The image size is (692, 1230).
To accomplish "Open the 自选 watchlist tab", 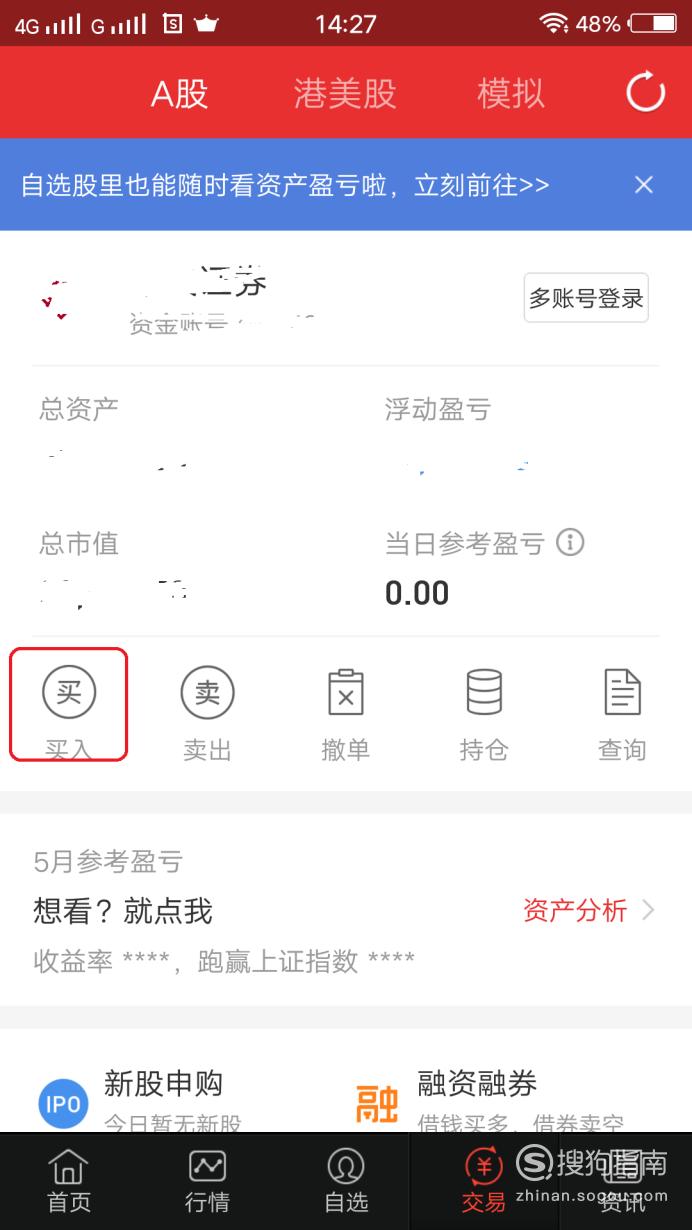I will pyautogui.click(x=346, y=1181).
